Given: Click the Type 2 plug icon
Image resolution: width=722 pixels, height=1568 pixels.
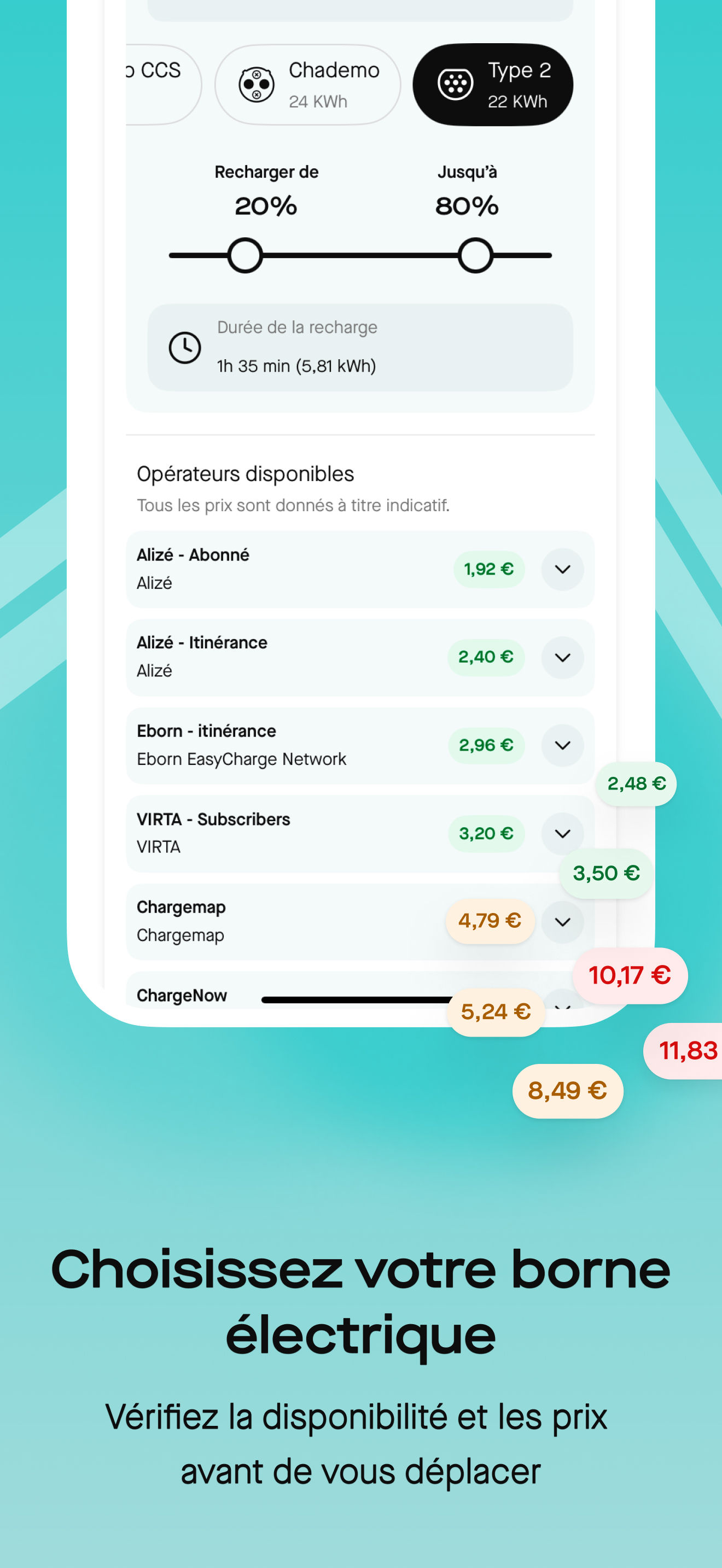Looking at the screenshot, I should click(x=457, y=85).
